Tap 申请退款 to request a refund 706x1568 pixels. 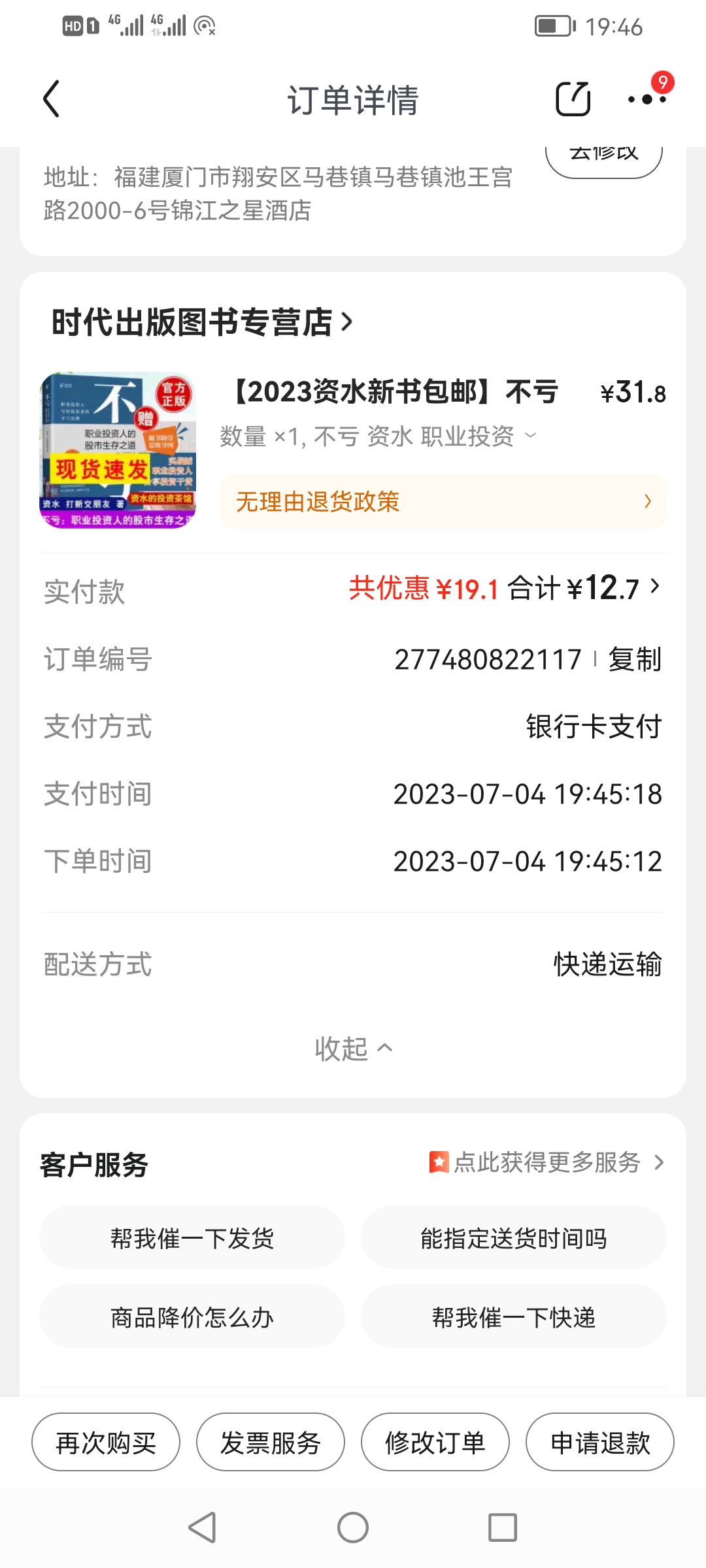pyautogui.click(x=600, y=1443)
